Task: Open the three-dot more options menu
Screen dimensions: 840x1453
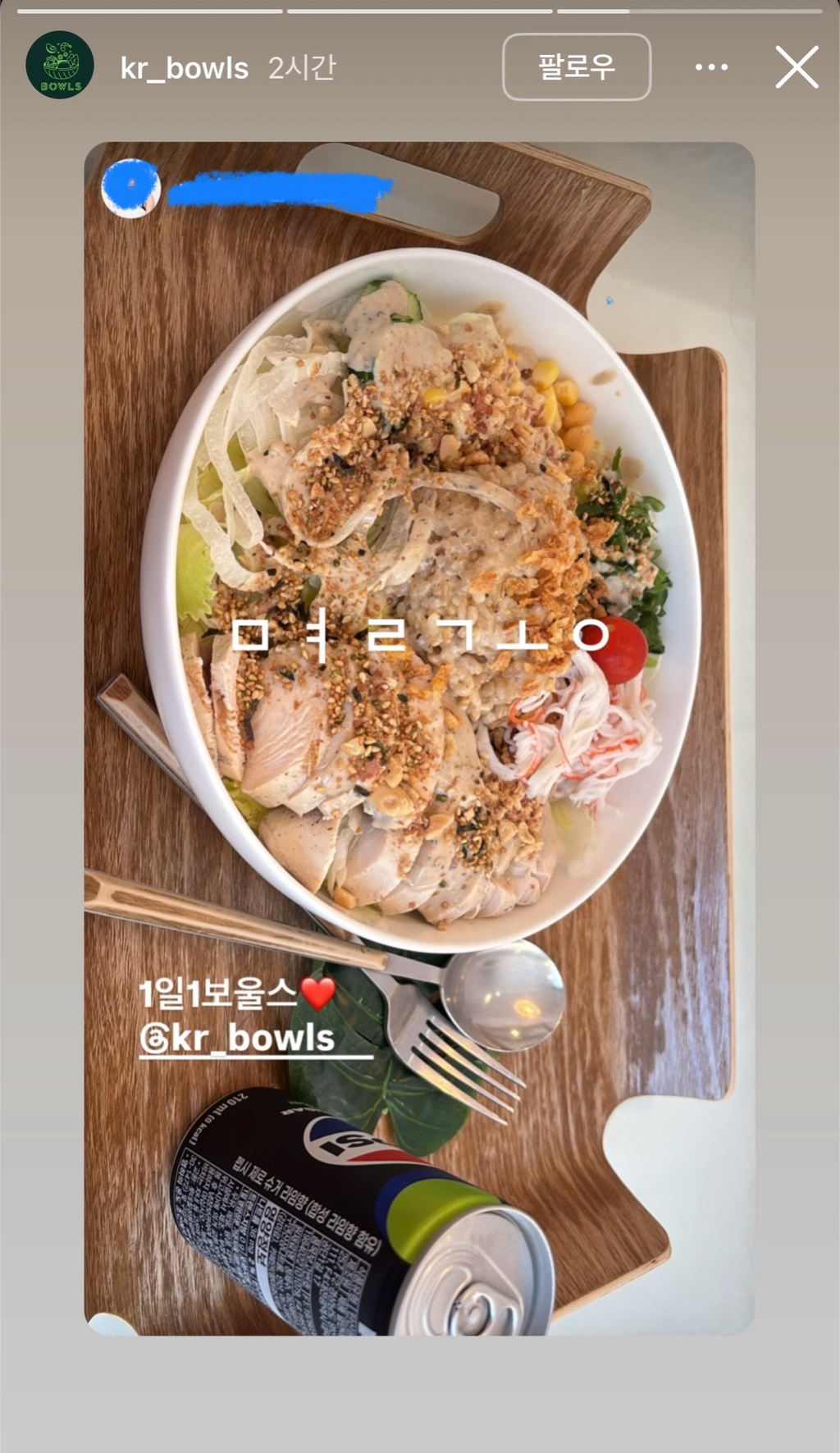Action: tap(711, 67)
